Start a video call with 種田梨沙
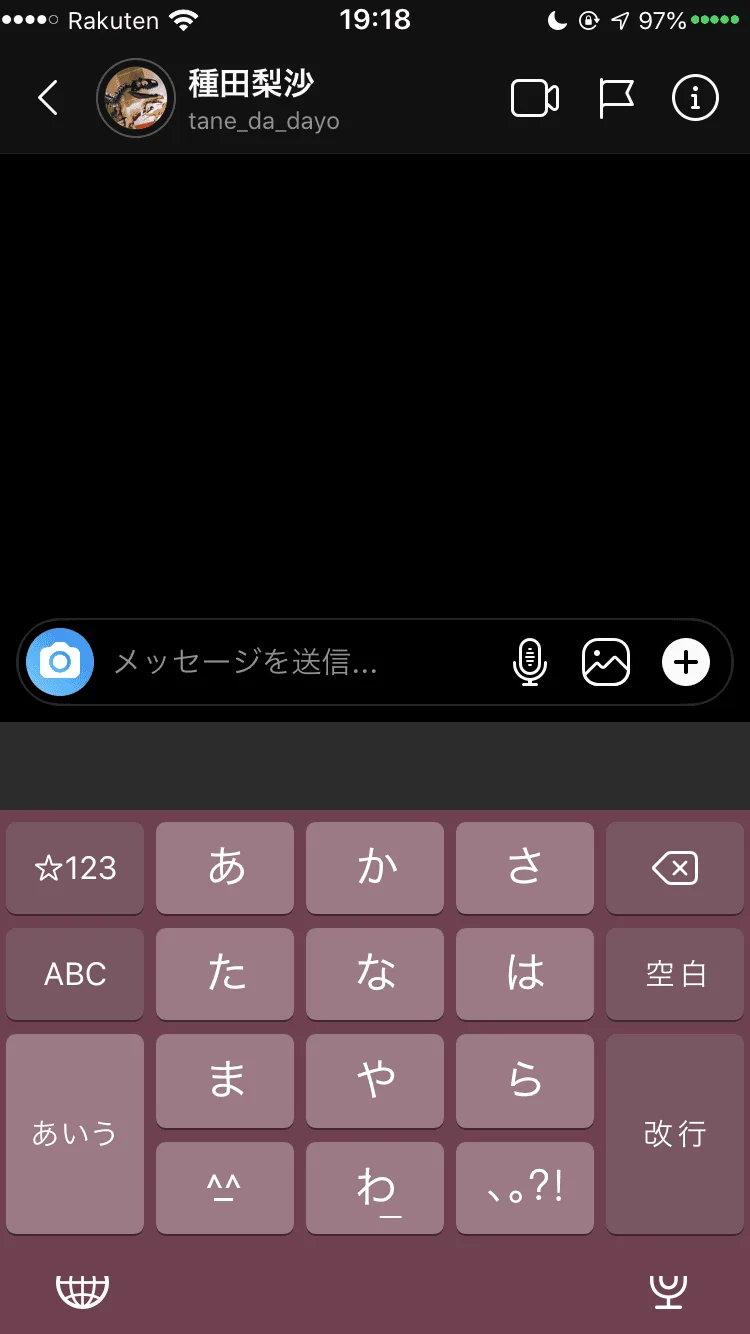 [x=535, y=98]
